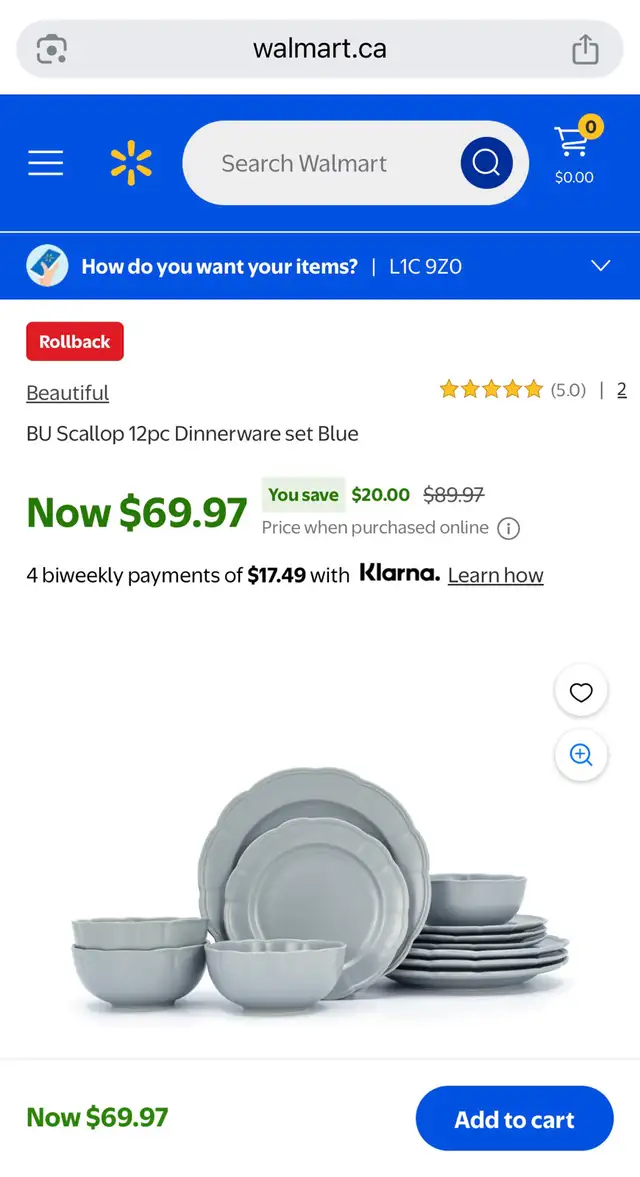Screen dimensions: 640x1177
Task: Tap the walmart.ca address bar
Action: coord(320,48)
